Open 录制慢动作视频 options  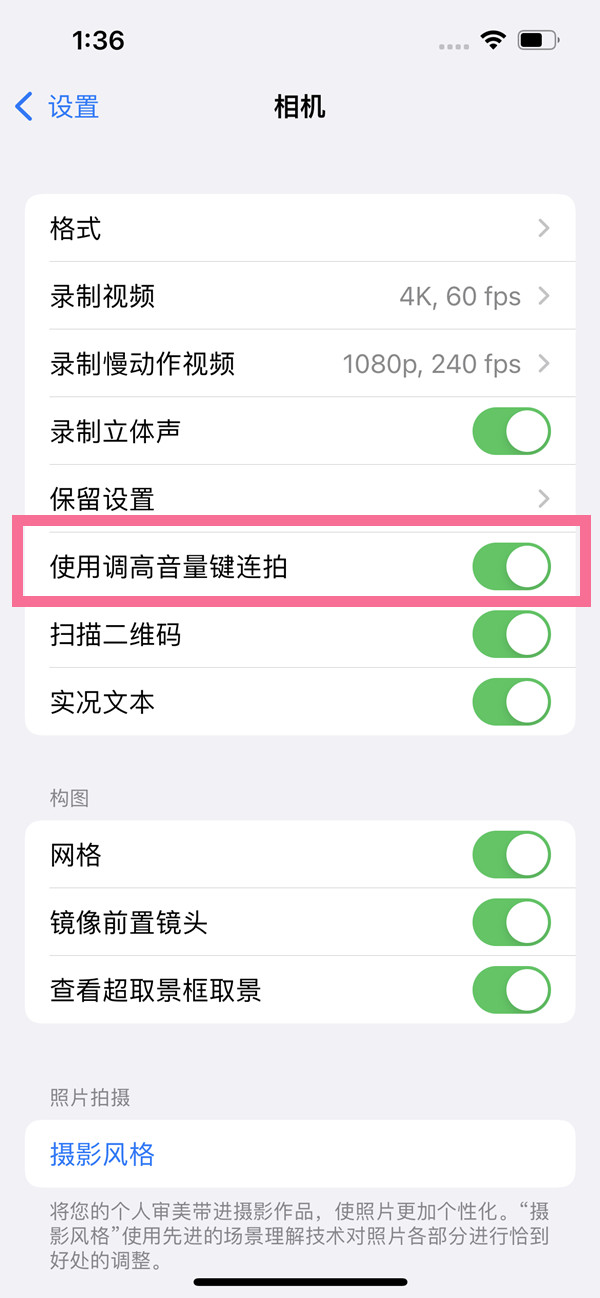[x=300, y=364]
